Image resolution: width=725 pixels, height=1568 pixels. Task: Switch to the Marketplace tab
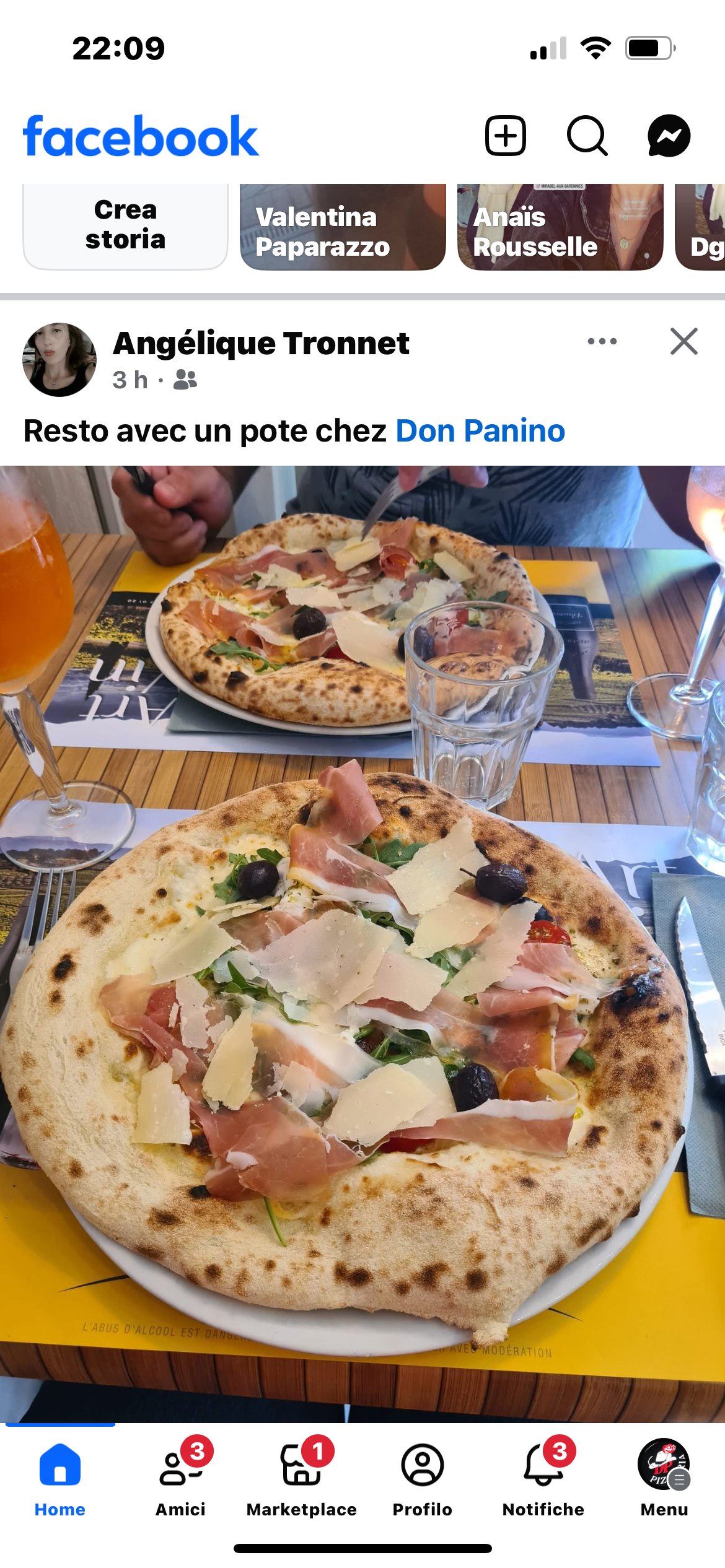click(302, 1477)
